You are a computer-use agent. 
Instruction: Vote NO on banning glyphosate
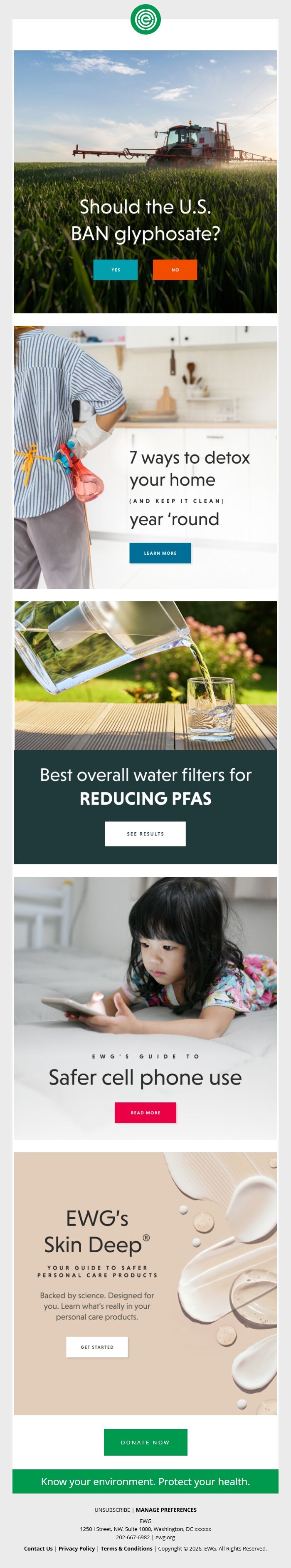click(x=175, y=270)
